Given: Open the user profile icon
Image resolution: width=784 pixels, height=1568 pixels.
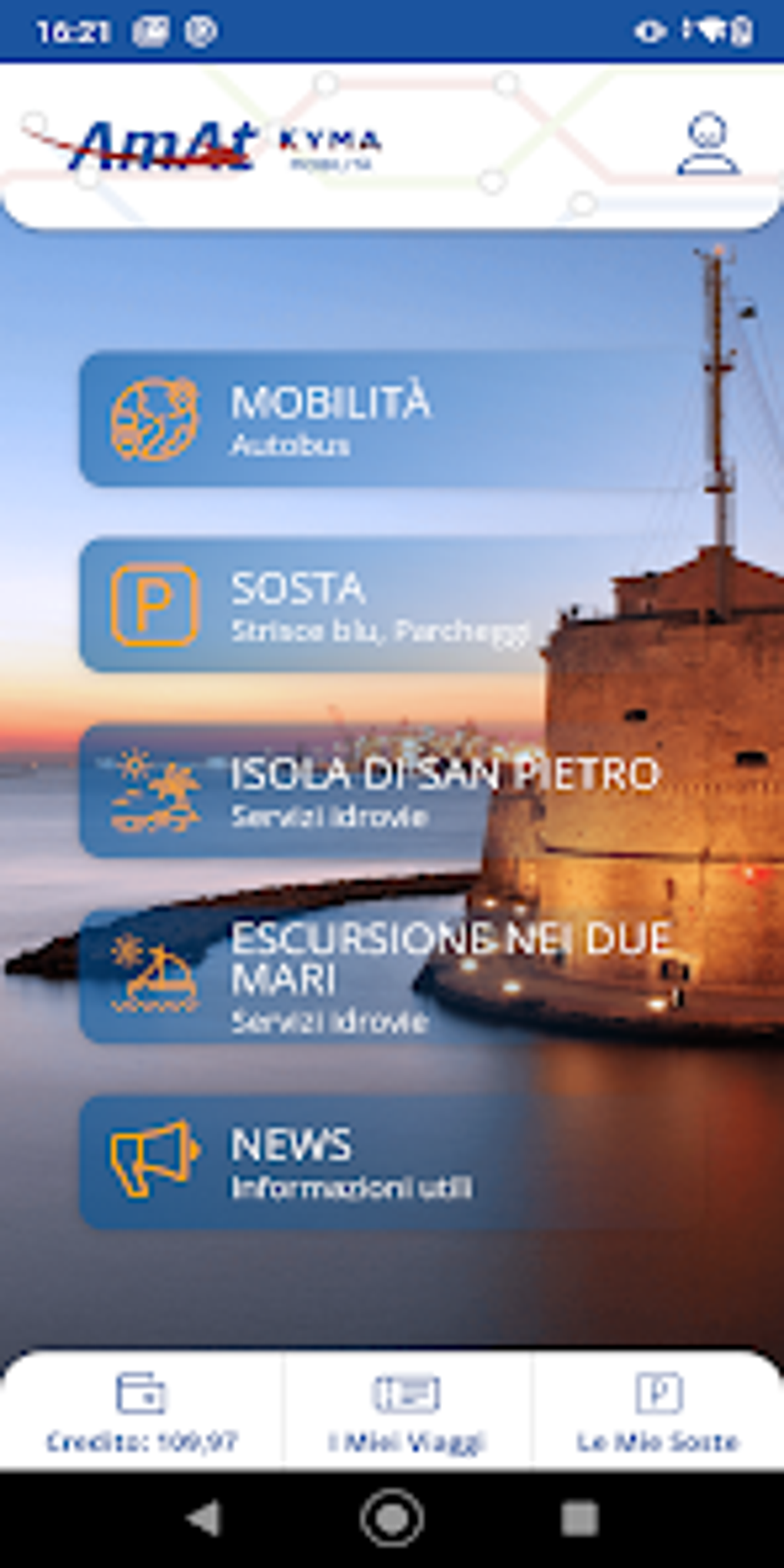Looking at the screenshot, I should point(708,145).
